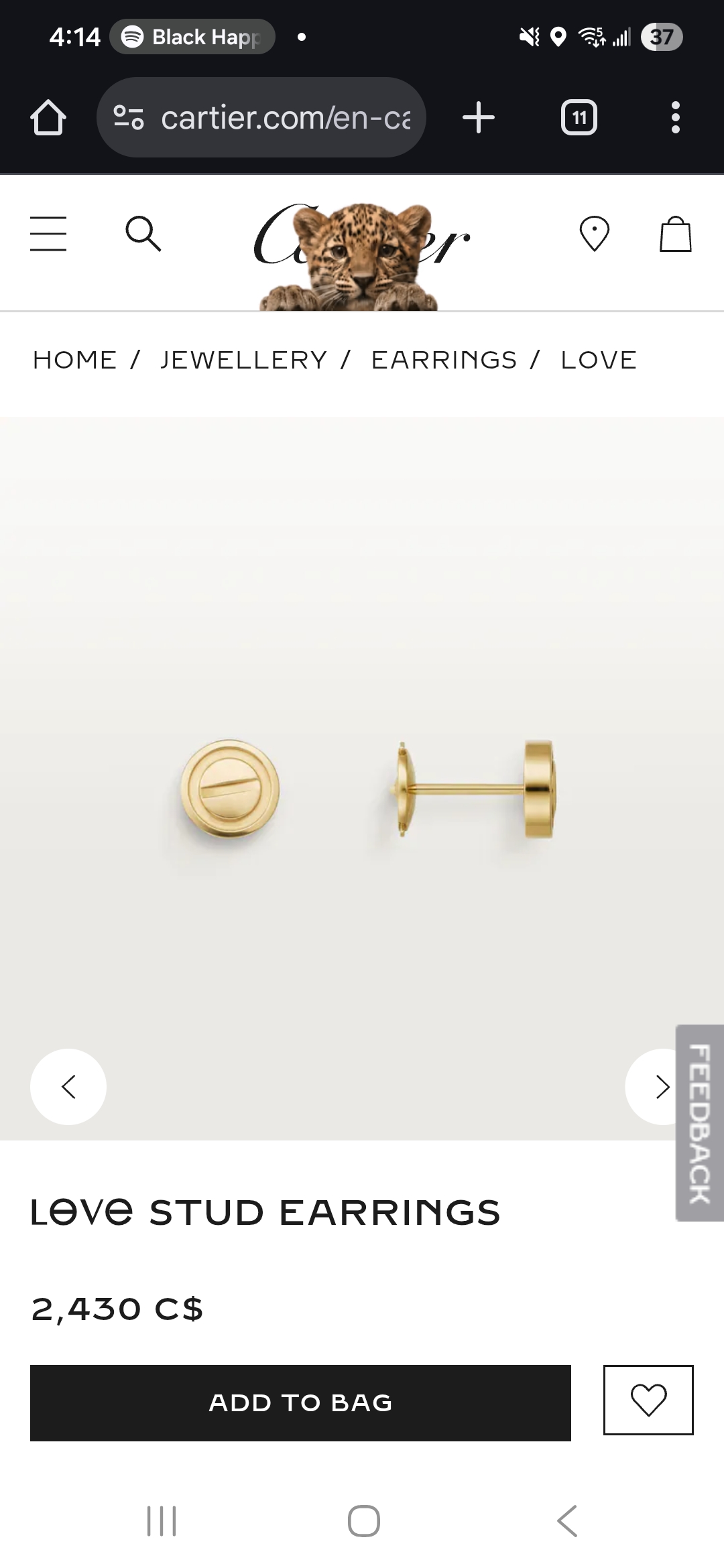Navigate to the Earrings breadcrumb
The height and width of the screenshot is (1568, 724).
[444, 361]
